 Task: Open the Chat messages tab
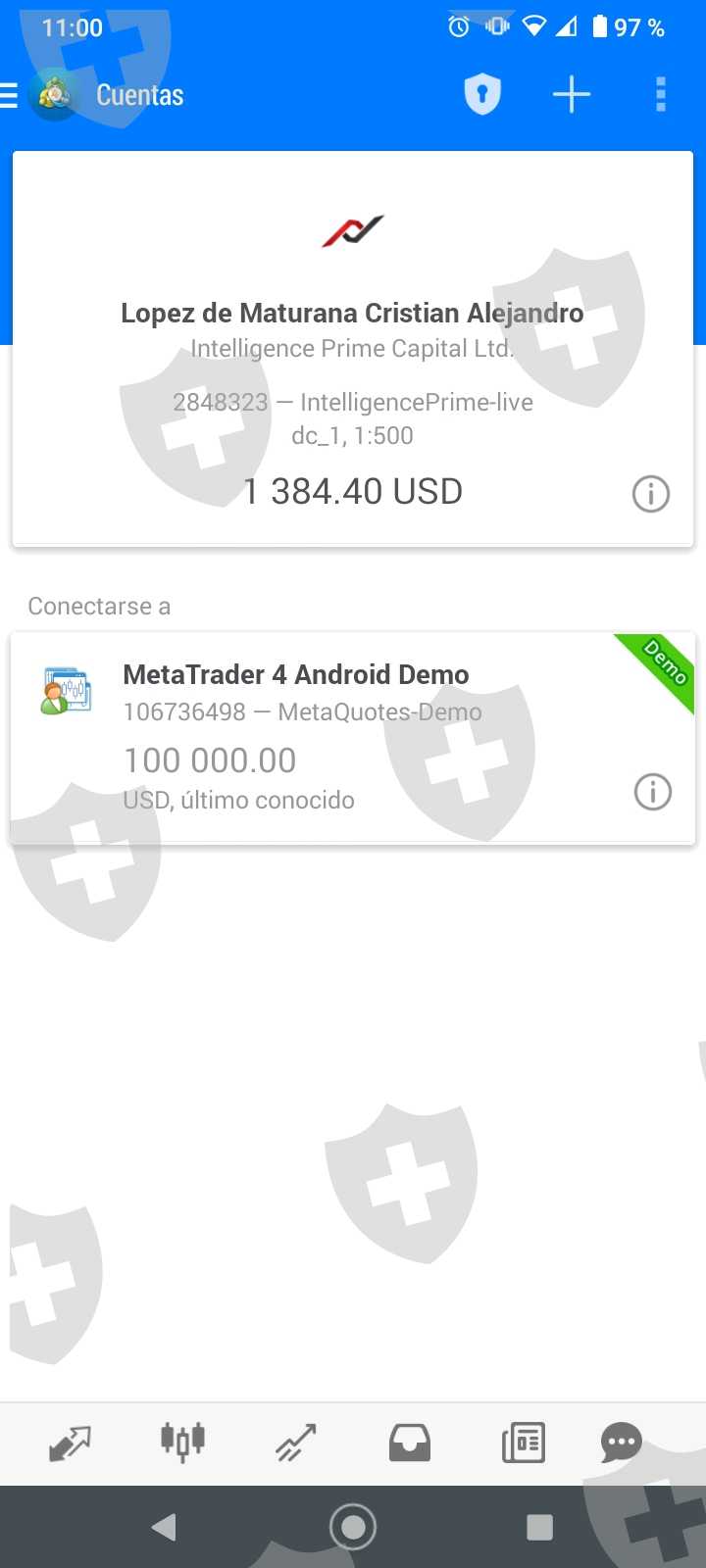[x=621, y=1443]
